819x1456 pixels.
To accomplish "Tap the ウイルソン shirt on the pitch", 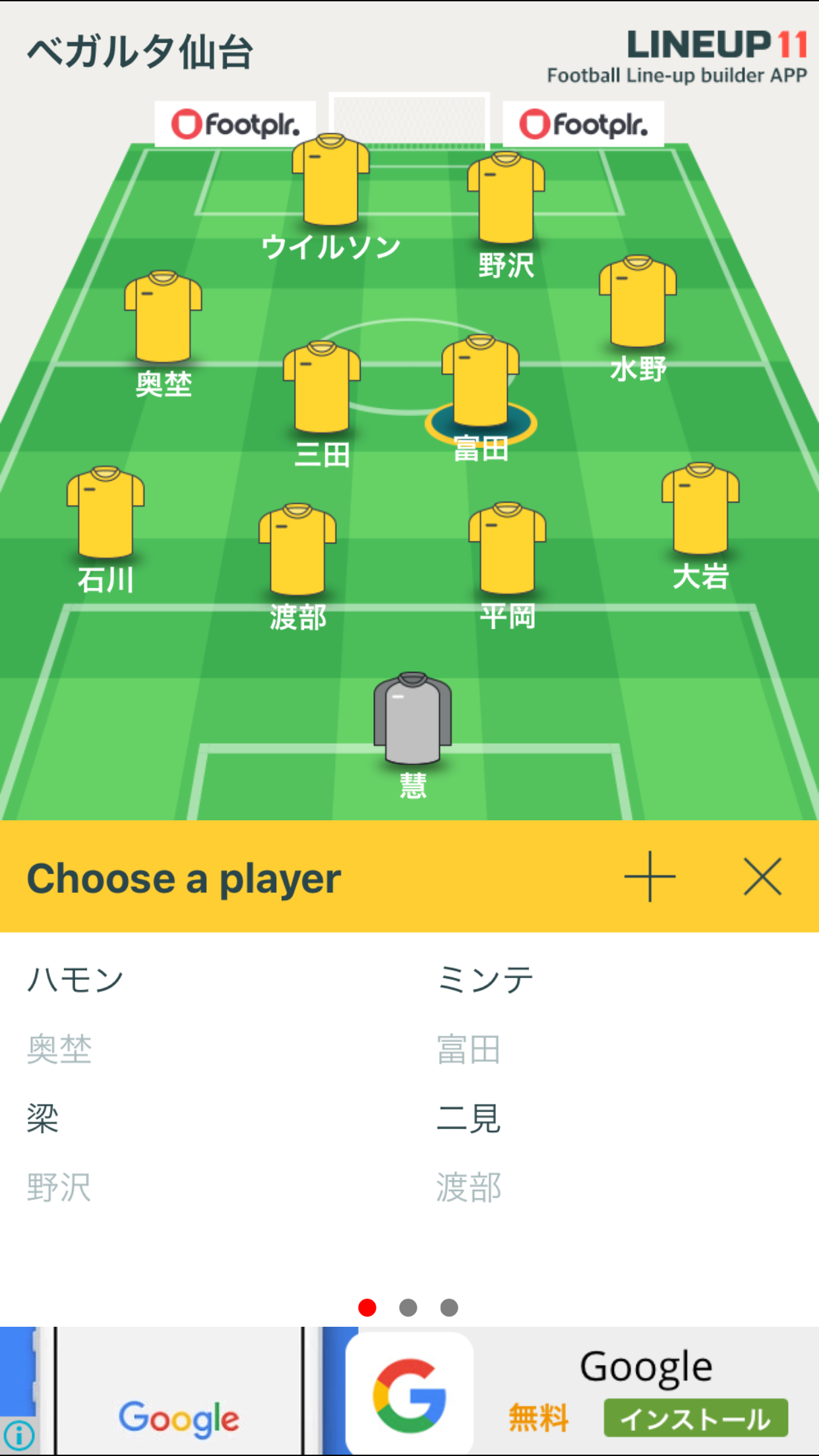I will [x=330, y=179].
